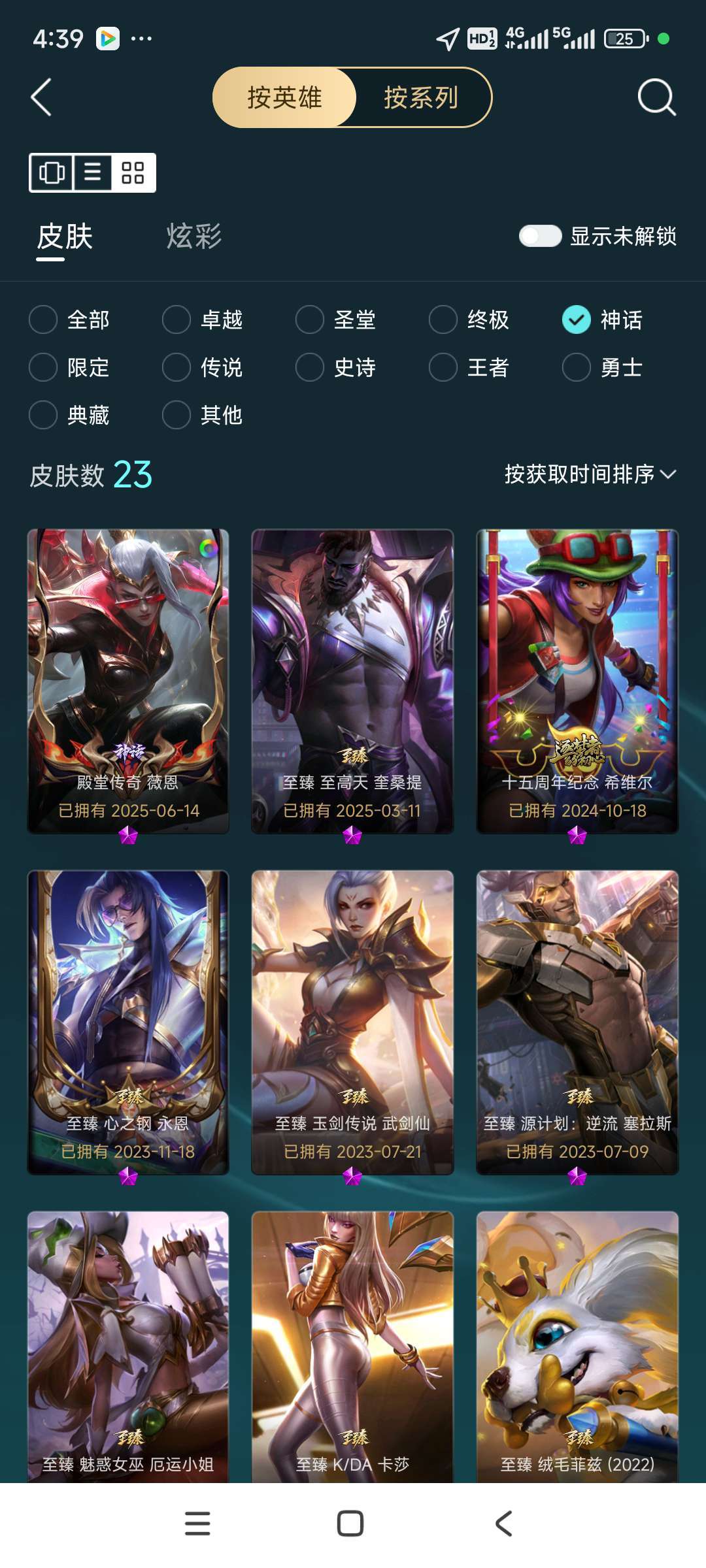Viewport: 706px width, 1568px height.
Task: Open search via the magnifier icon
Action: [x=657, y=98]
